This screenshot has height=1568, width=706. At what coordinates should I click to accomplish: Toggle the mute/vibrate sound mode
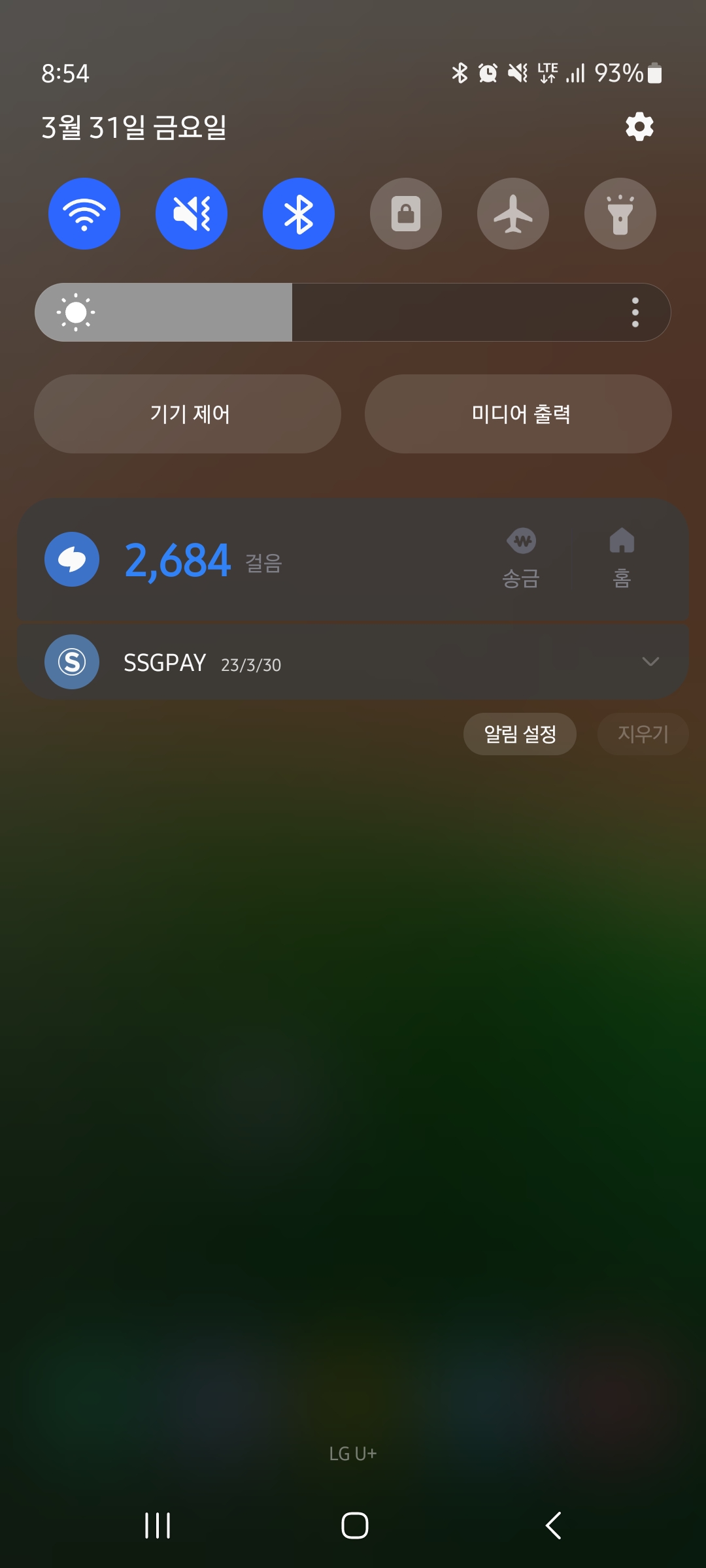[x=192, y=214]
